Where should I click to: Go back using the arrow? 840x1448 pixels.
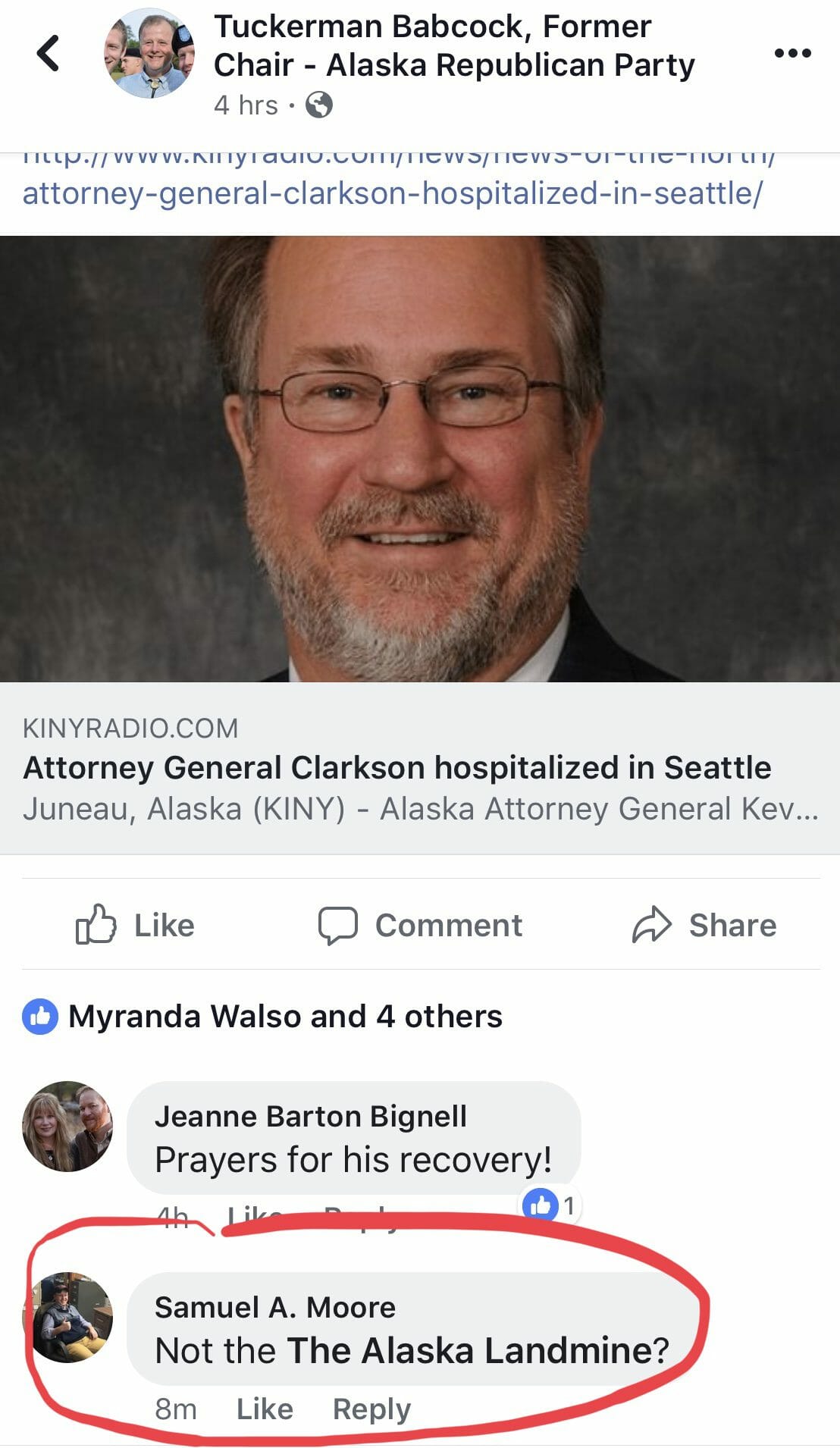(48, 53)
